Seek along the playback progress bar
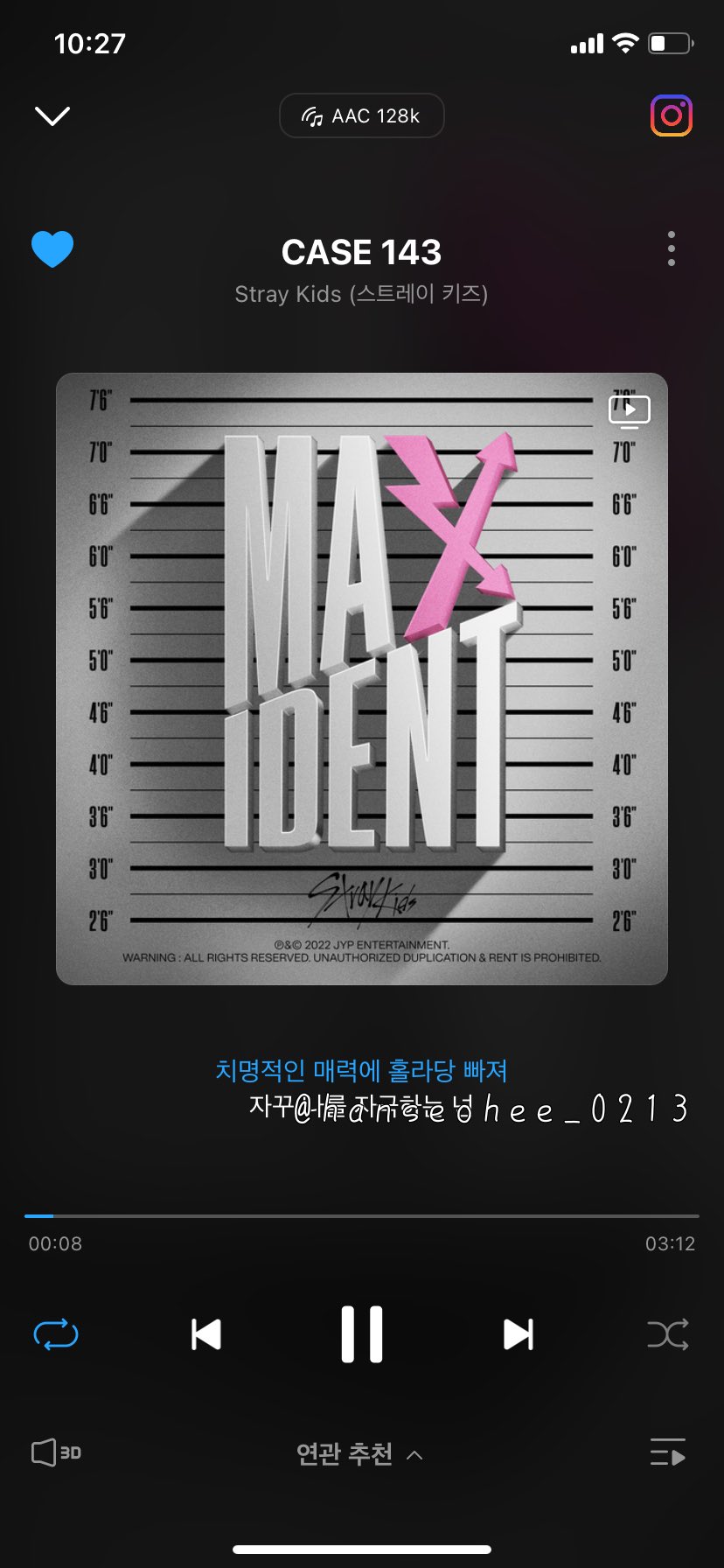Viewport: 724px width, 1568px height. coord(361,1215)
